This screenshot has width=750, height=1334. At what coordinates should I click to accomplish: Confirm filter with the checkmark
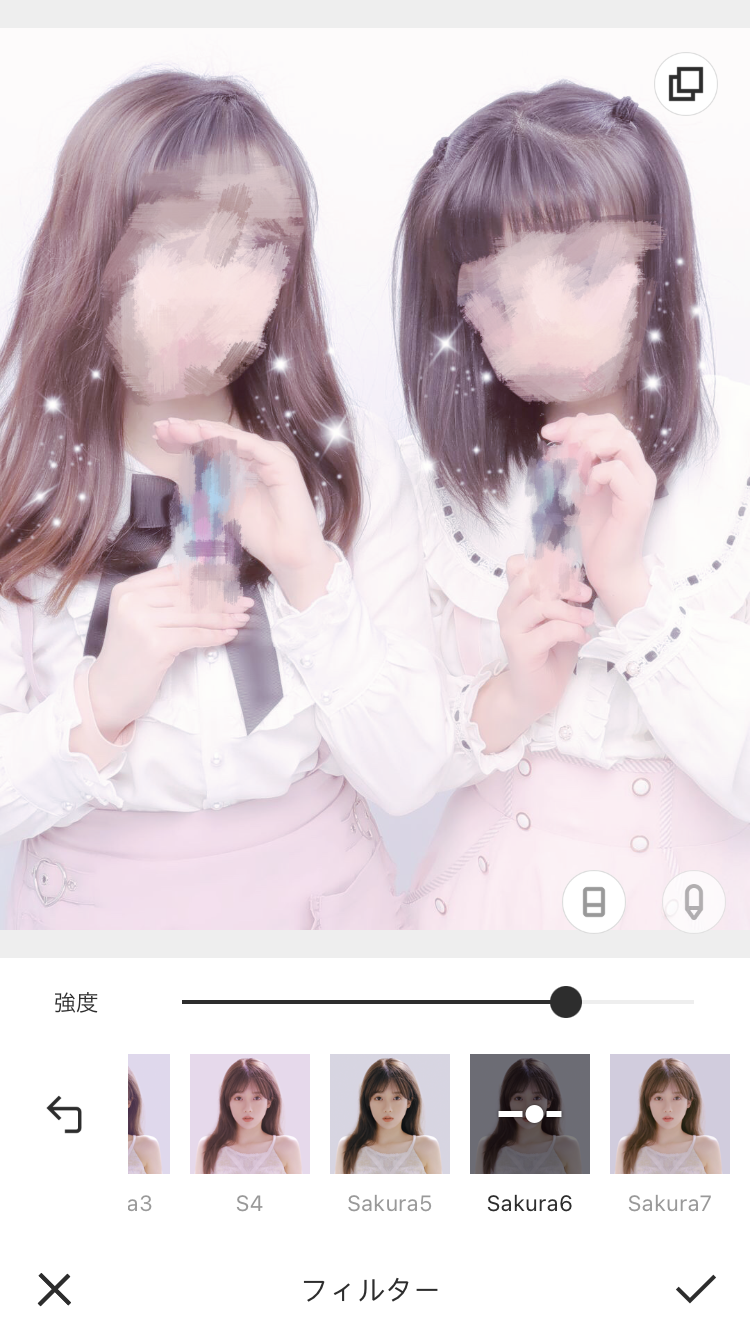(x=695, y=1290)
